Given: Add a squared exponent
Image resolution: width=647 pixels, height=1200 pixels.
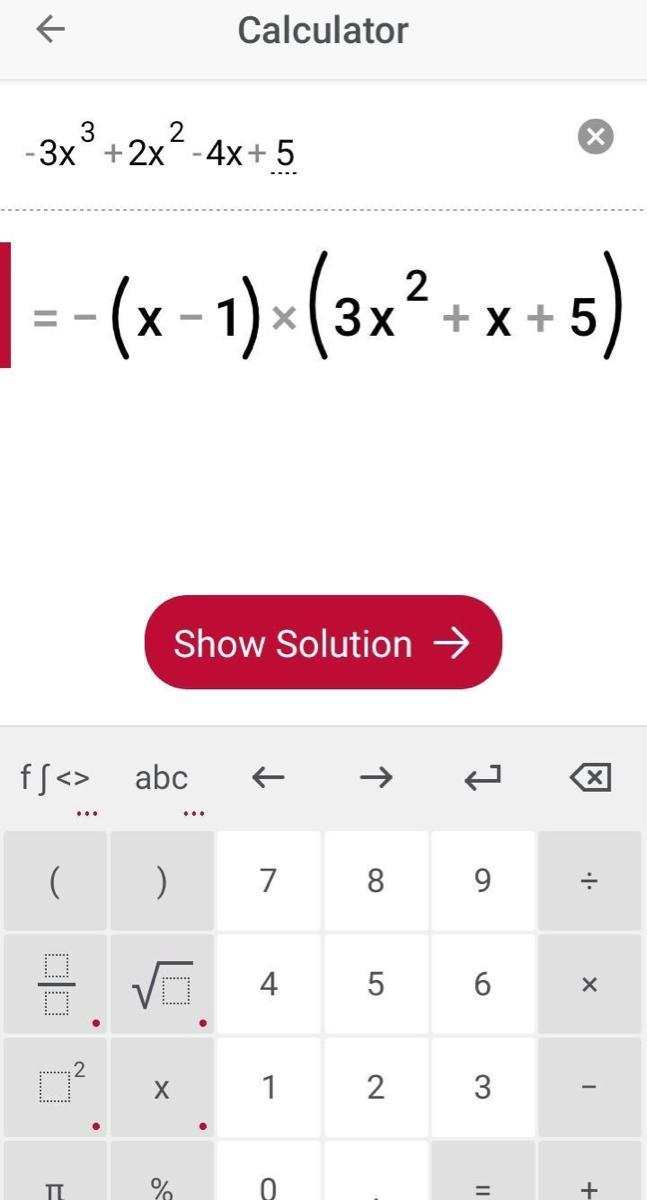Looking at the screenshot, I should coord(55,1088).
